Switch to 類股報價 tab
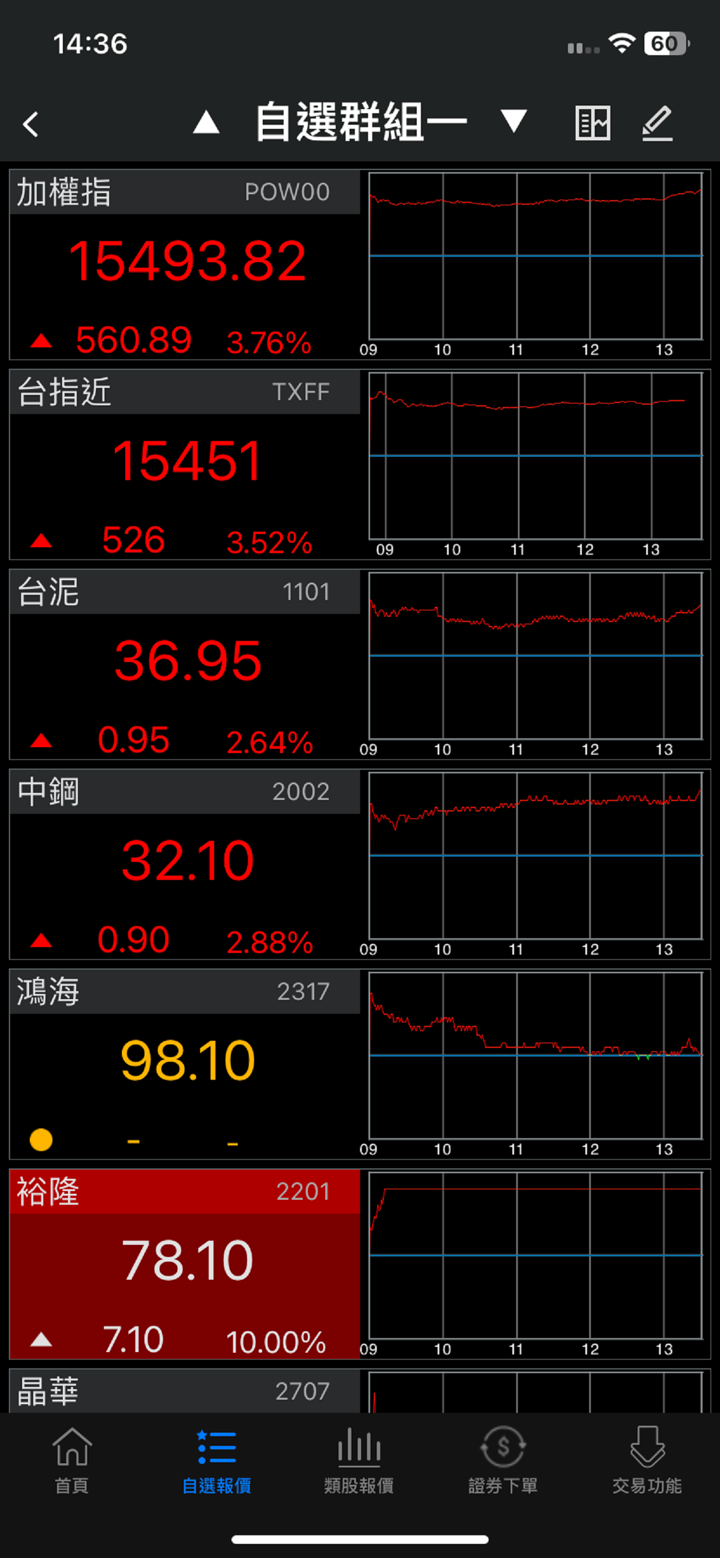Viewport: 720px width, 1558px height. point(359,1461)
